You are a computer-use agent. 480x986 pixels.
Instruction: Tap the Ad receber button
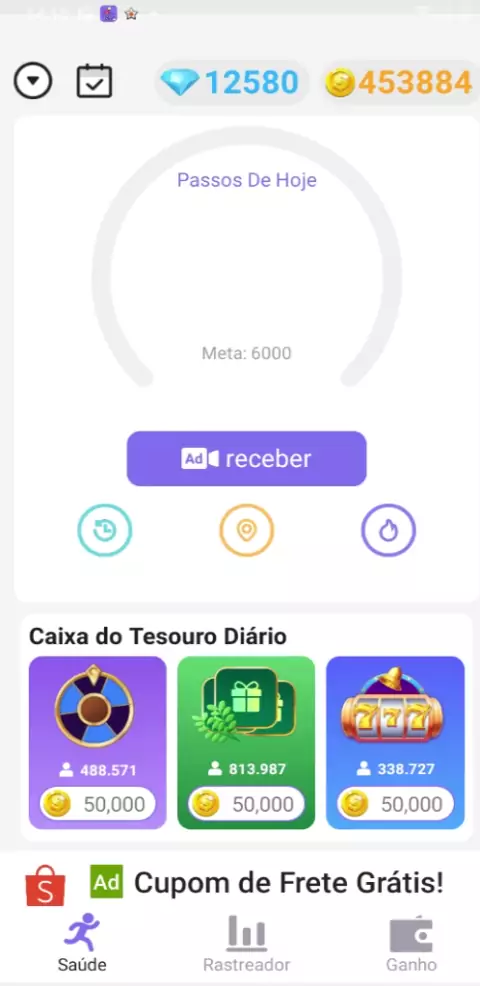pyautogui.click(x=247, y=458)
